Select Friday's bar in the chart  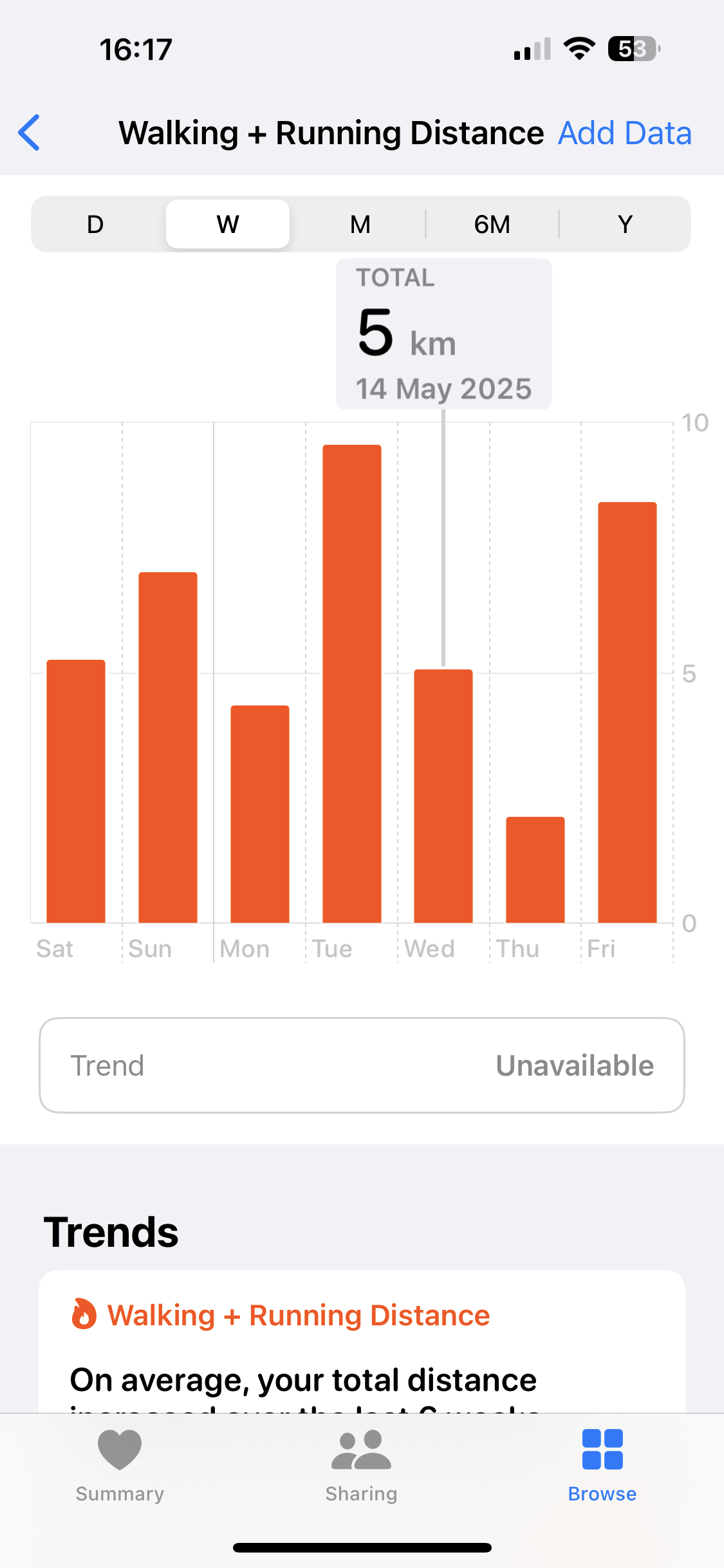627,713
